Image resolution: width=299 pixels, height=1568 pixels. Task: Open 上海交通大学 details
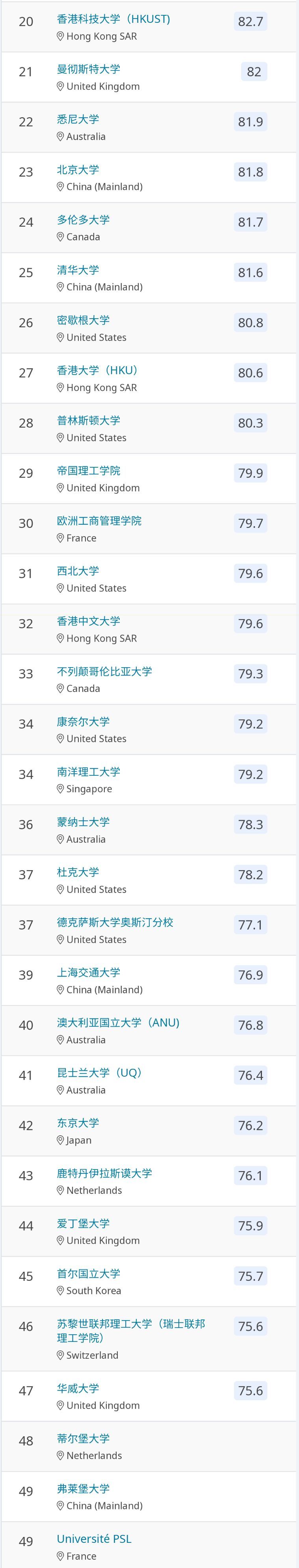click(88, 973)
